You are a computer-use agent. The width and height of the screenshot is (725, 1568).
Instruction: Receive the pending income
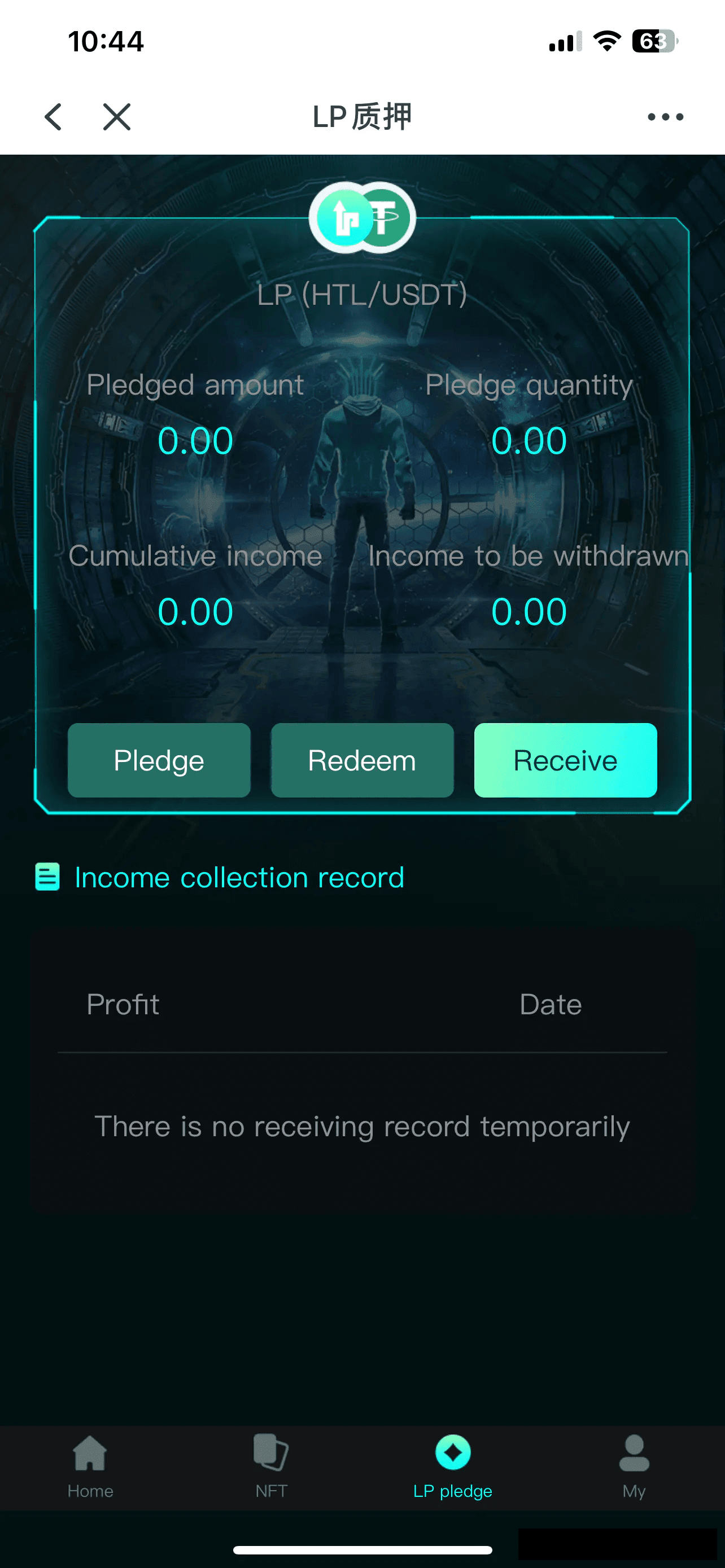click(565, 760)
